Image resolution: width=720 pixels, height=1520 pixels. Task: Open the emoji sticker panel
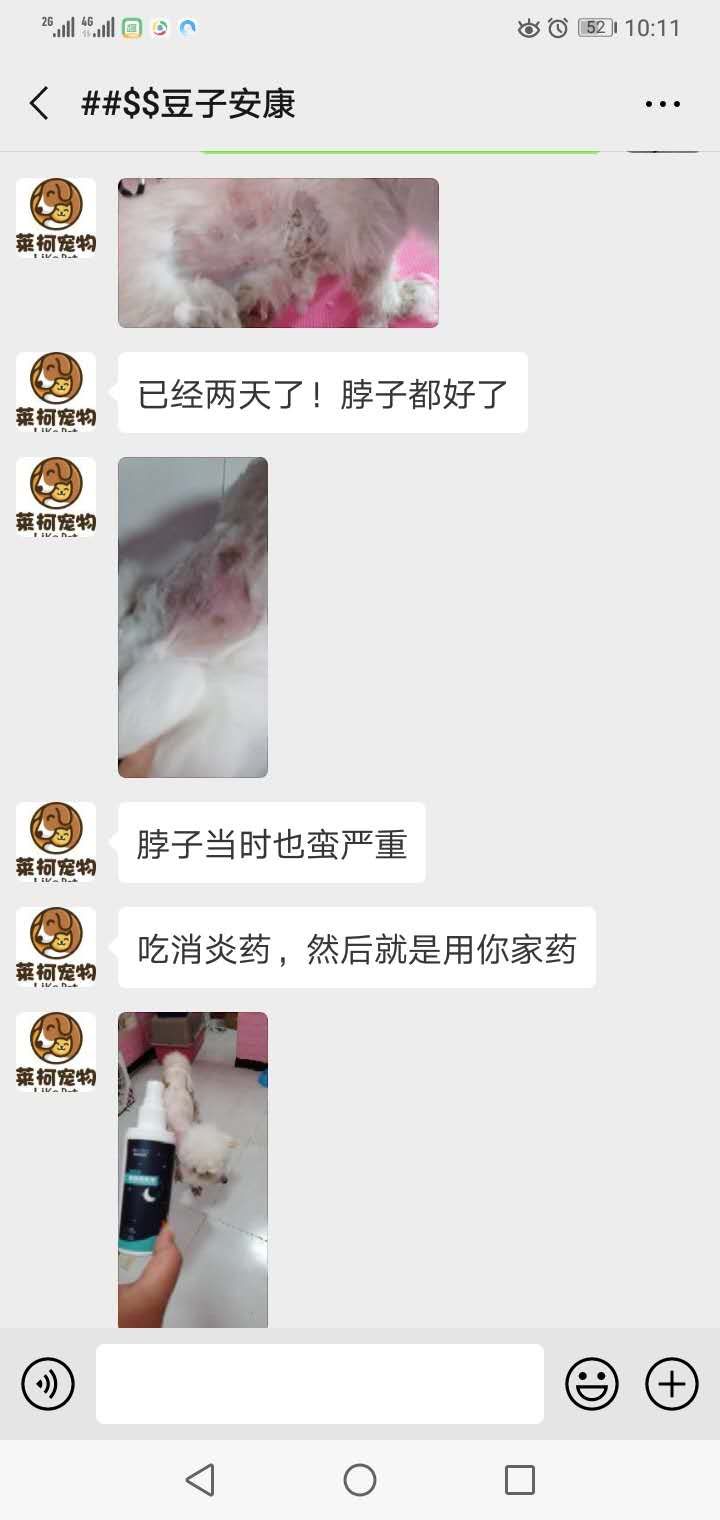pyautogui.click(x=592, y=1384)
